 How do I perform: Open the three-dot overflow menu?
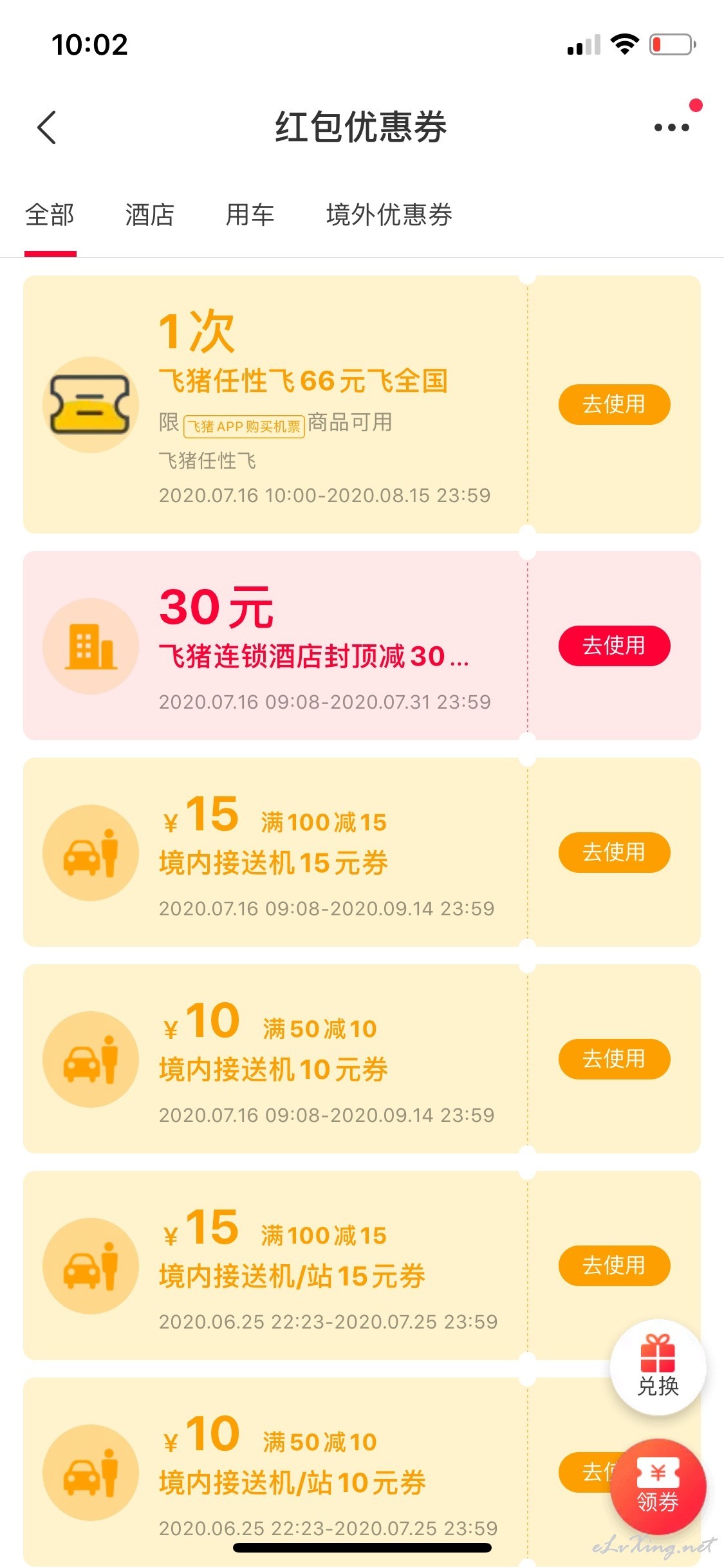[671, 127]
